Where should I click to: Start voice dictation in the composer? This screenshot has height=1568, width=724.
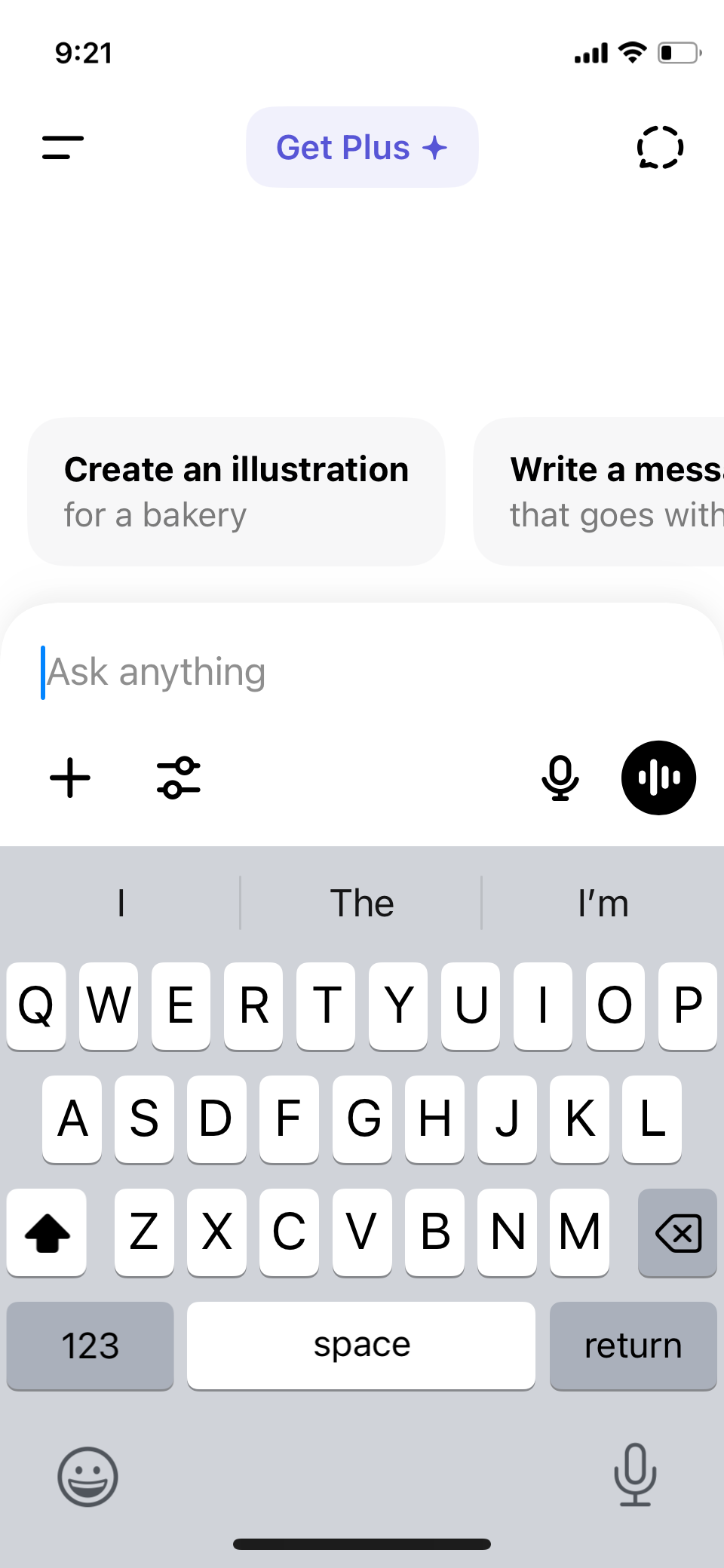(x=560, y=778)
